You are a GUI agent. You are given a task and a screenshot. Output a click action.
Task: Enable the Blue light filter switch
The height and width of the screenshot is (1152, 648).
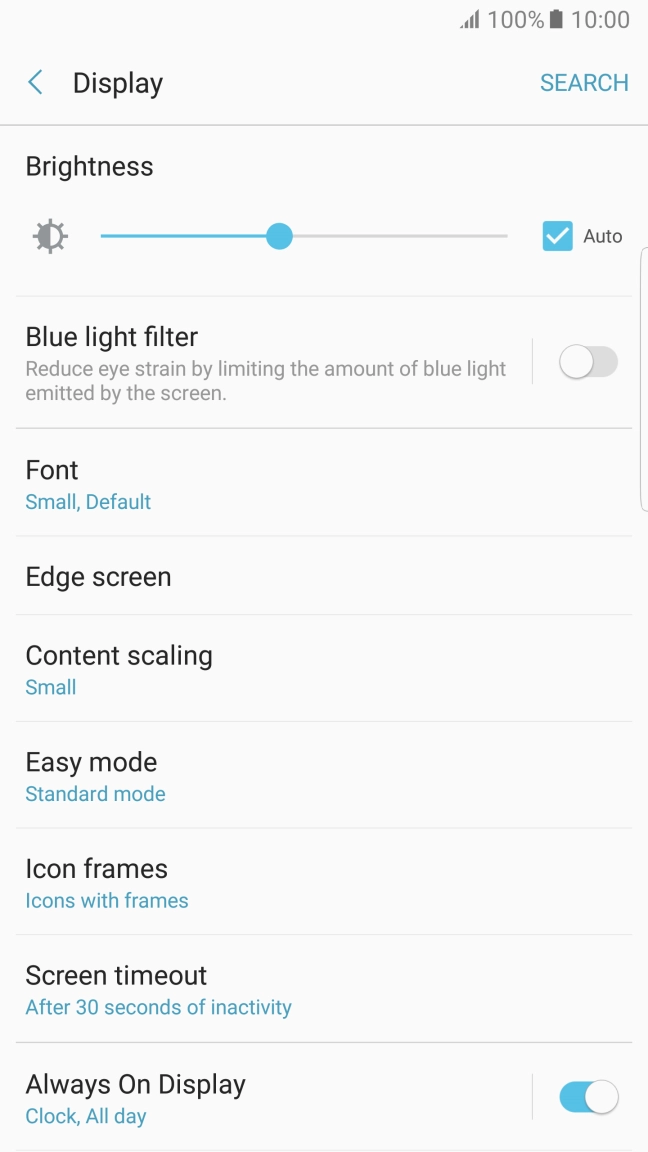(x=588, y=362)
